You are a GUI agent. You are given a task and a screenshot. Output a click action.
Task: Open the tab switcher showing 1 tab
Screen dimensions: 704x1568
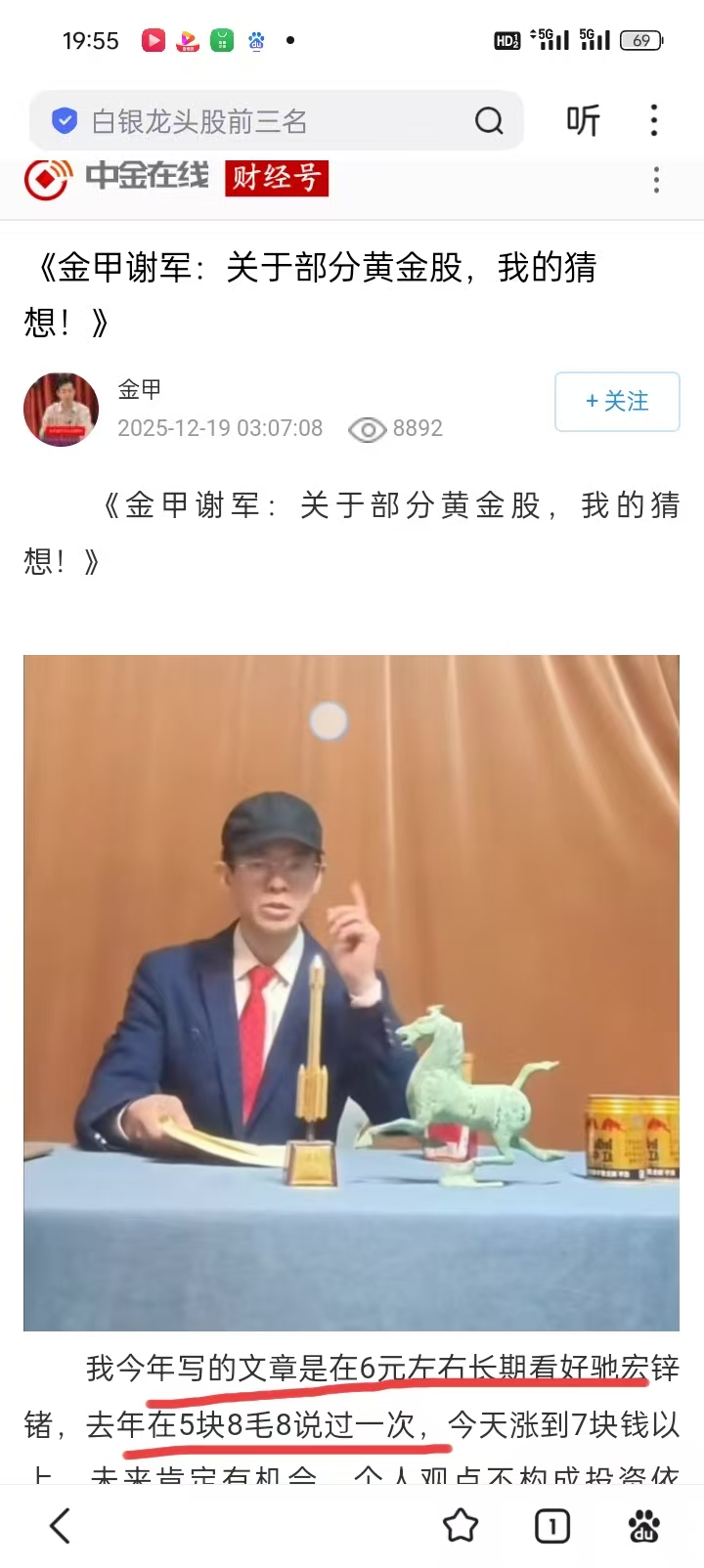pos(552,1525)
